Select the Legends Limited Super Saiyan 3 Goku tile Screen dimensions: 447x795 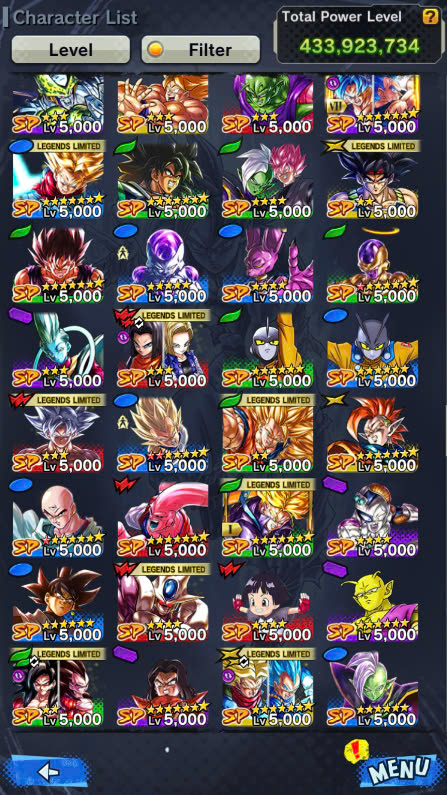pos(268,433)
